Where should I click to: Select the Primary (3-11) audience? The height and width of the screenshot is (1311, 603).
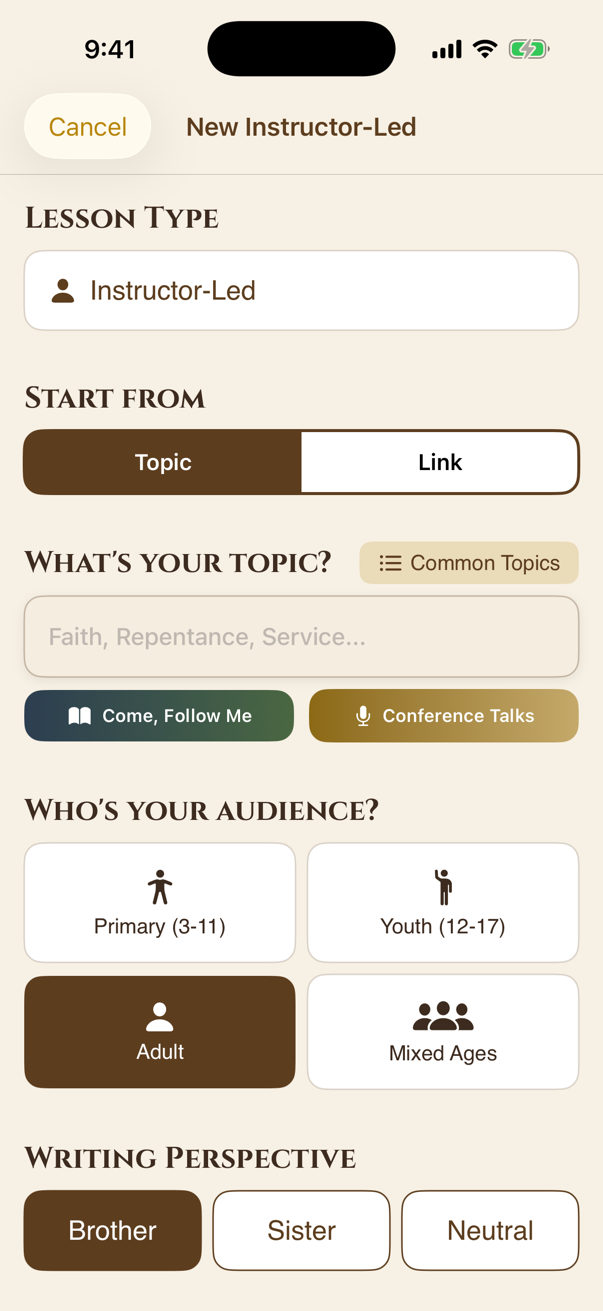160,902
